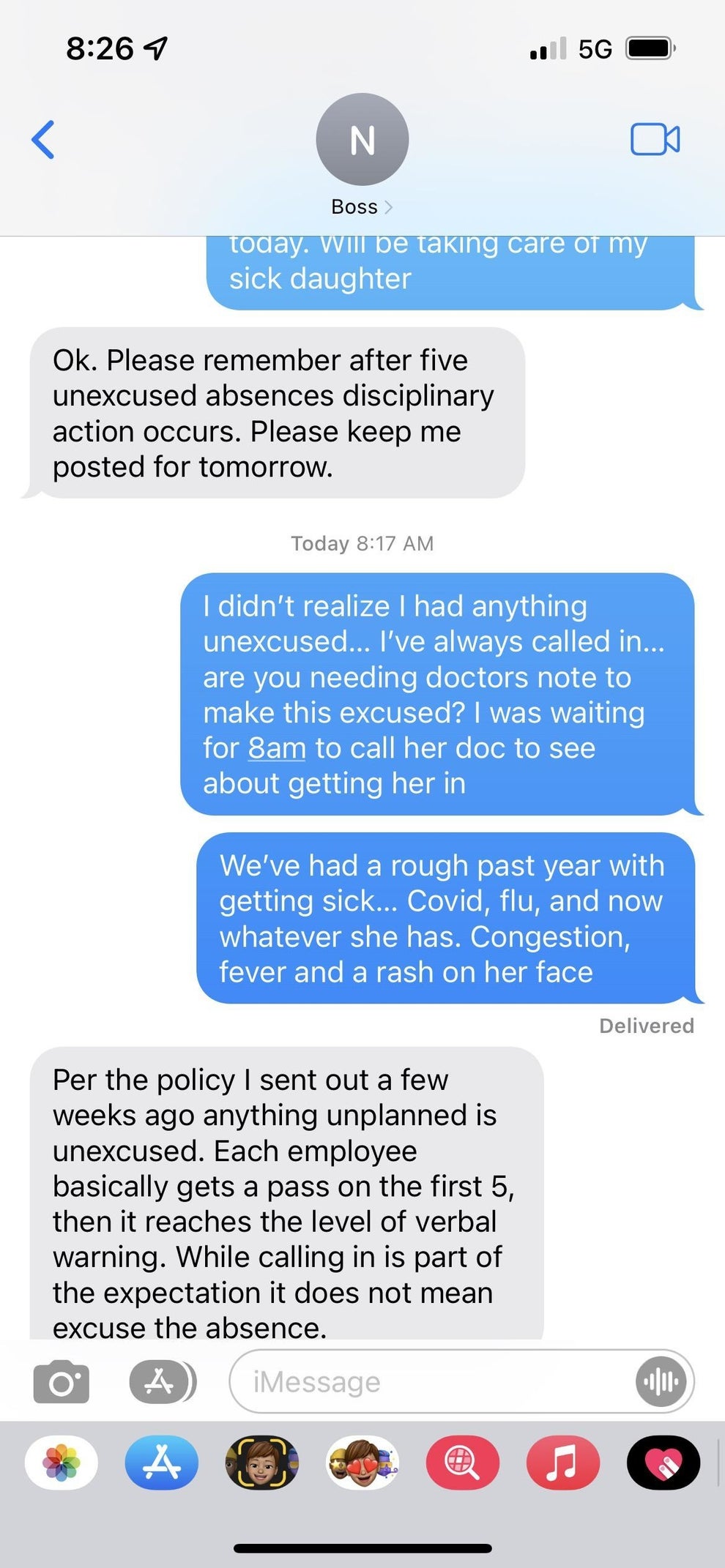Open the #images search app
Image resolution: width=725 pixels, height=1568 pixels.
coord(463,1463)
